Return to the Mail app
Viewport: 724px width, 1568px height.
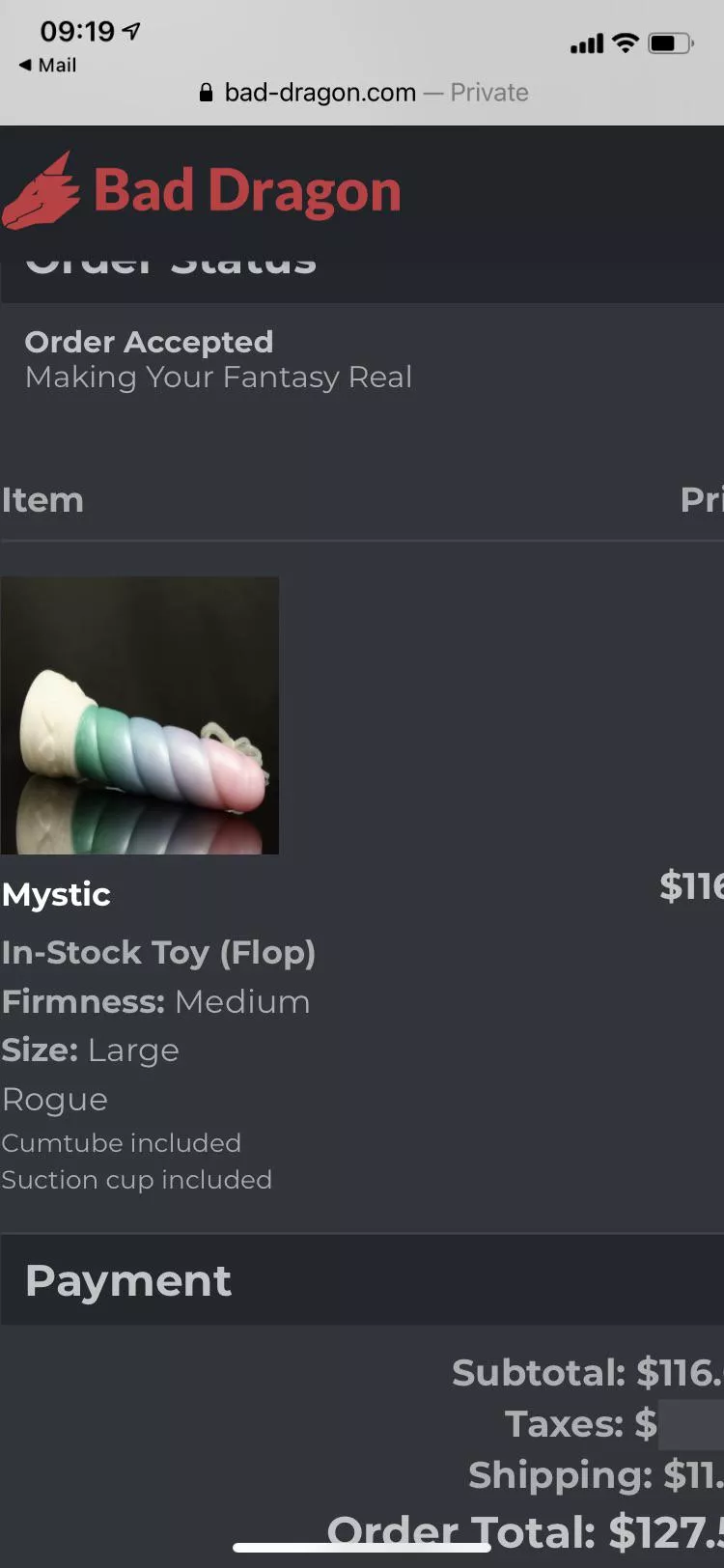coord(48,66)
